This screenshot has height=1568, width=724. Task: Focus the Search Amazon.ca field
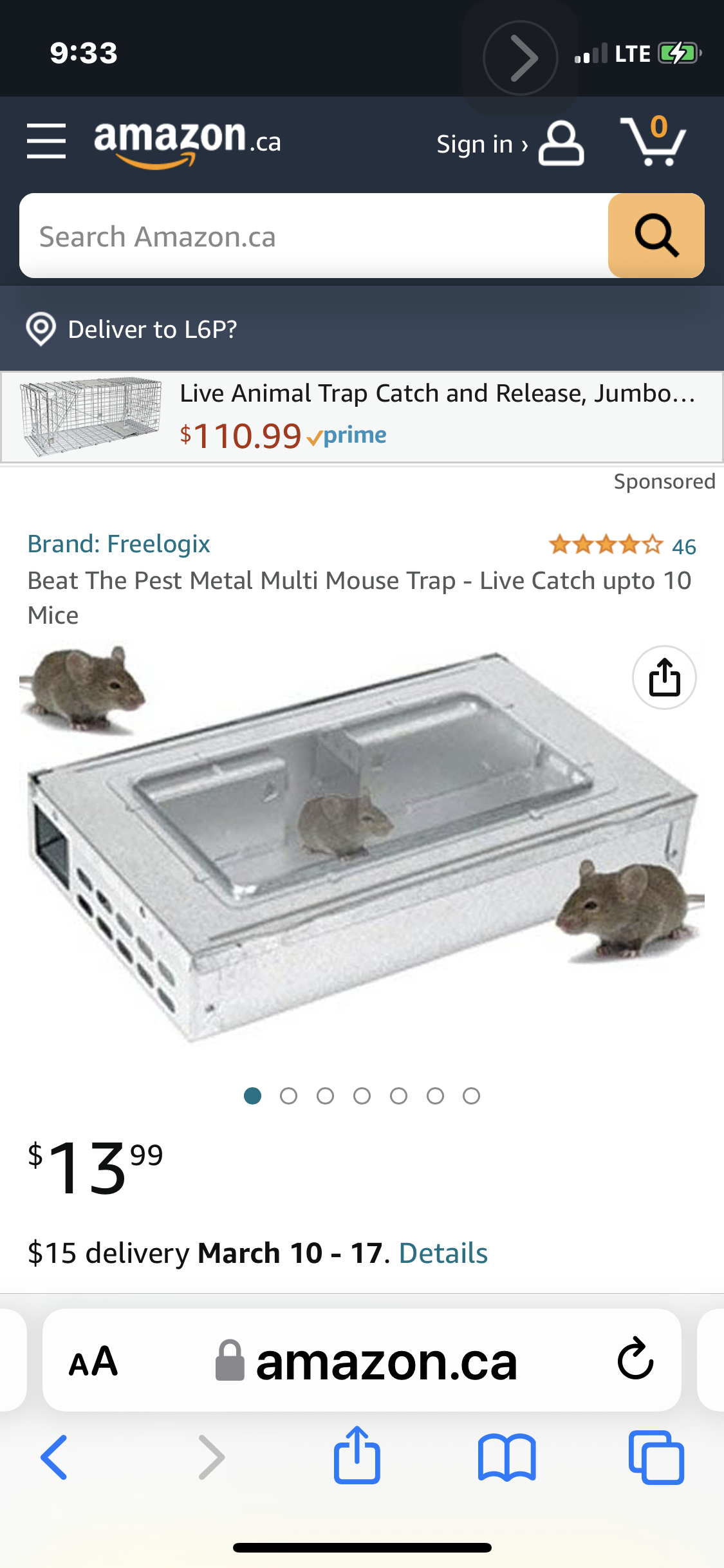click(x=313, y=236)
